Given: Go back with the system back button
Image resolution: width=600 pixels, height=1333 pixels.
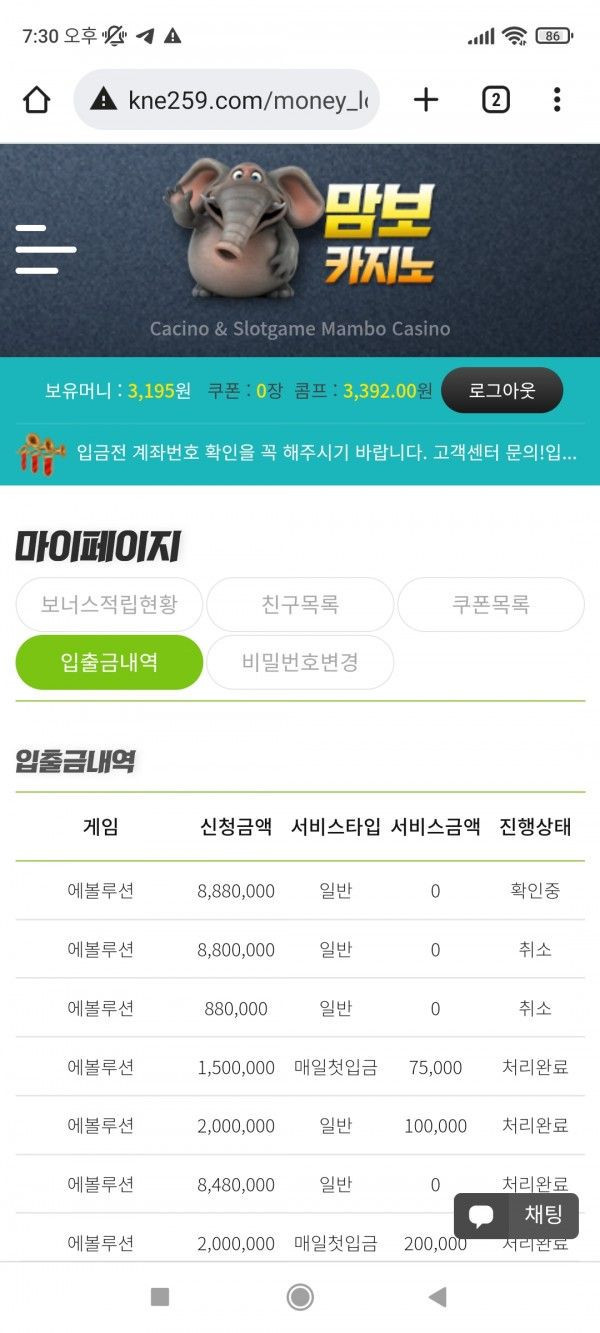Looking at the screenshot, I should (437, 1297).
